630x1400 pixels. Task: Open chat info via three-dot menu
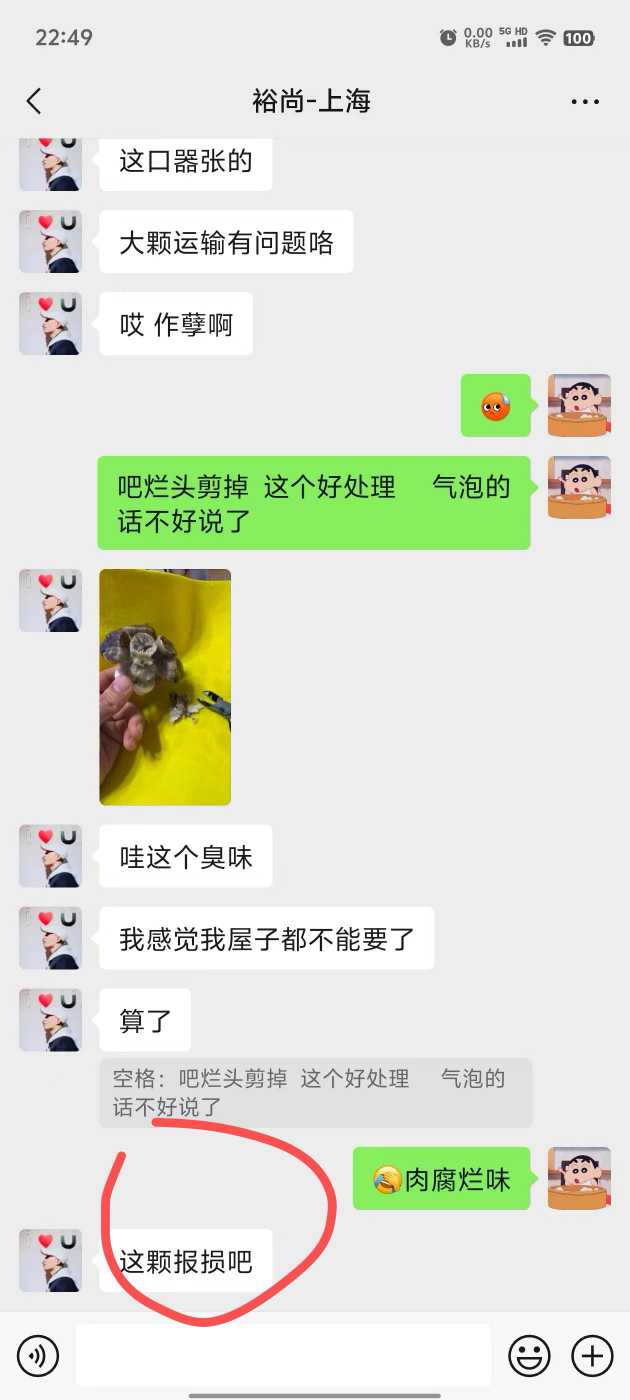pyautogui.click(x=585, y=102)
